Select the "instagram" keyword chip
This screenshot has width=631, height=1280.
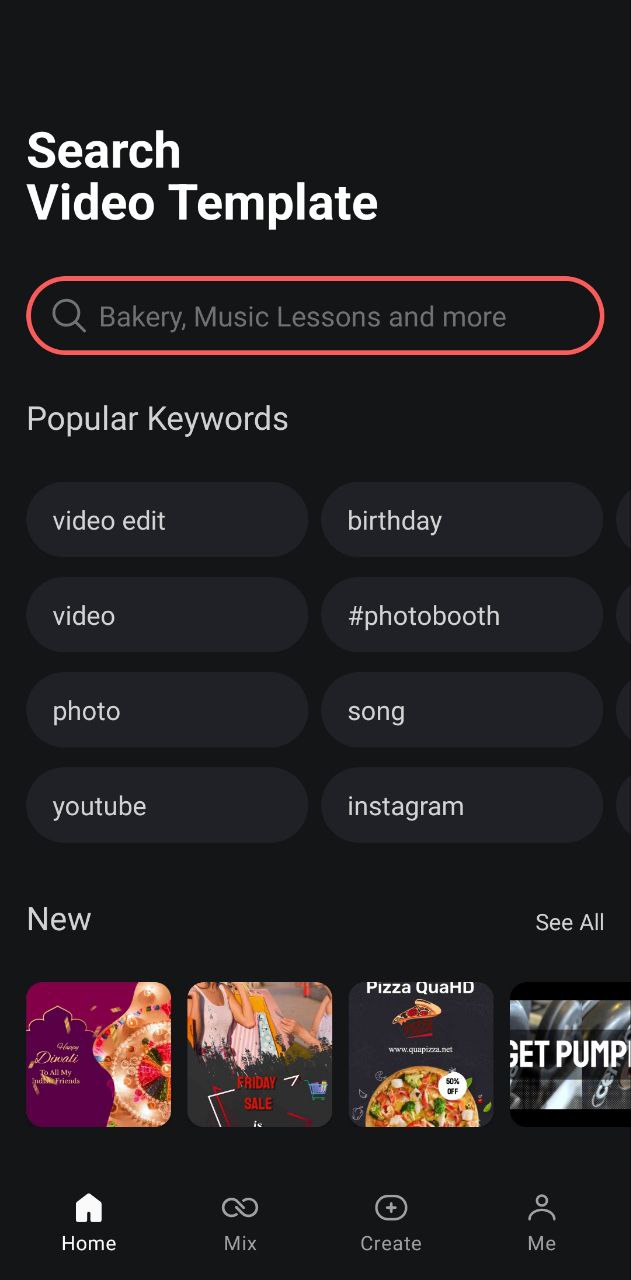click(x=461, y=806)
